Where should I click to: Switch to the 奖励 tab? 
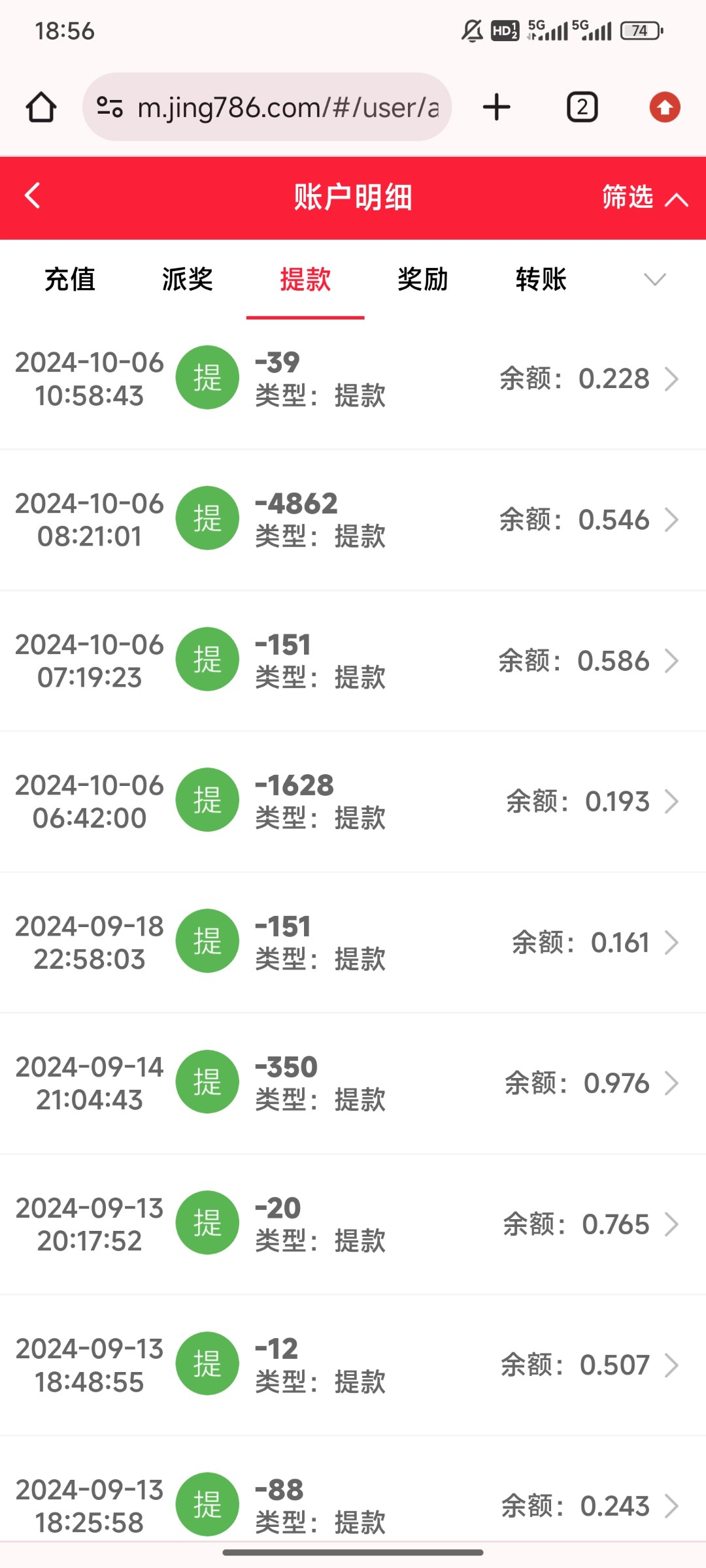click(x=423, y=280)
